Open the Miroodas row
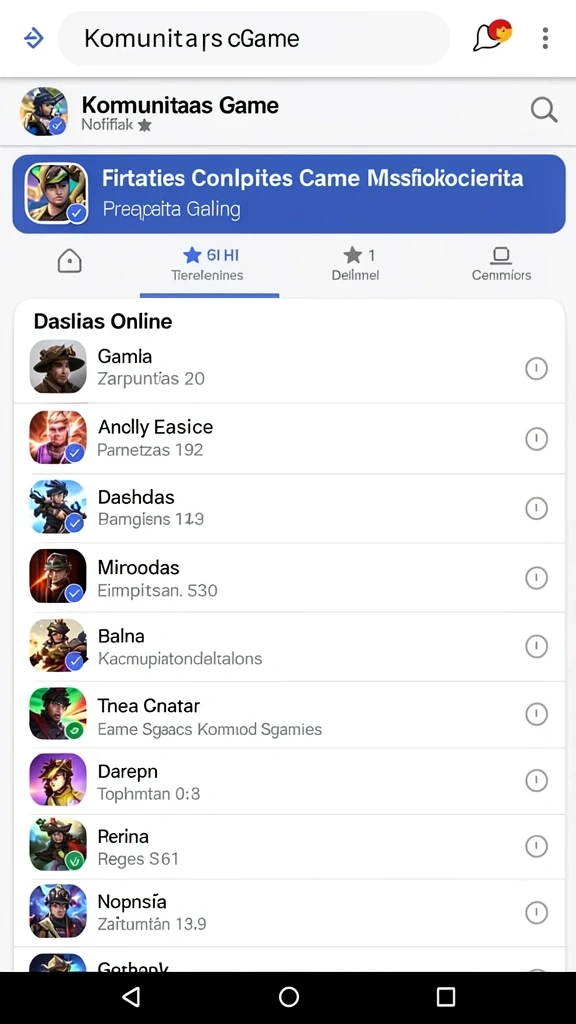This screenshot has height=1024, width=576. tap(289, 578)
